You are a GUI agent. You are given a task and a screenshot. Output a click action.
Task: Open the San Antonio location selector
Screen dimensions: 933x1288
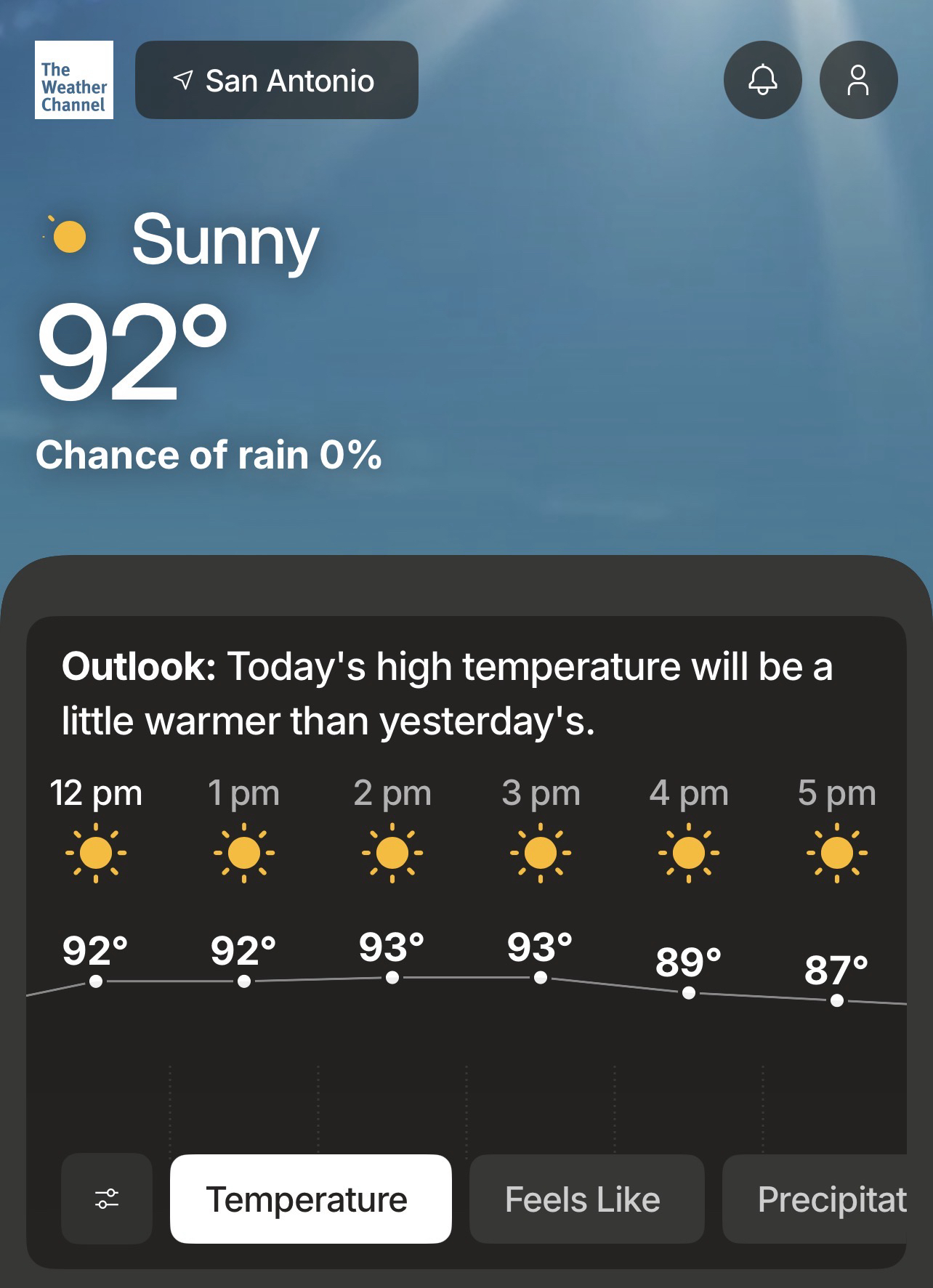click(x=276, y=80)
